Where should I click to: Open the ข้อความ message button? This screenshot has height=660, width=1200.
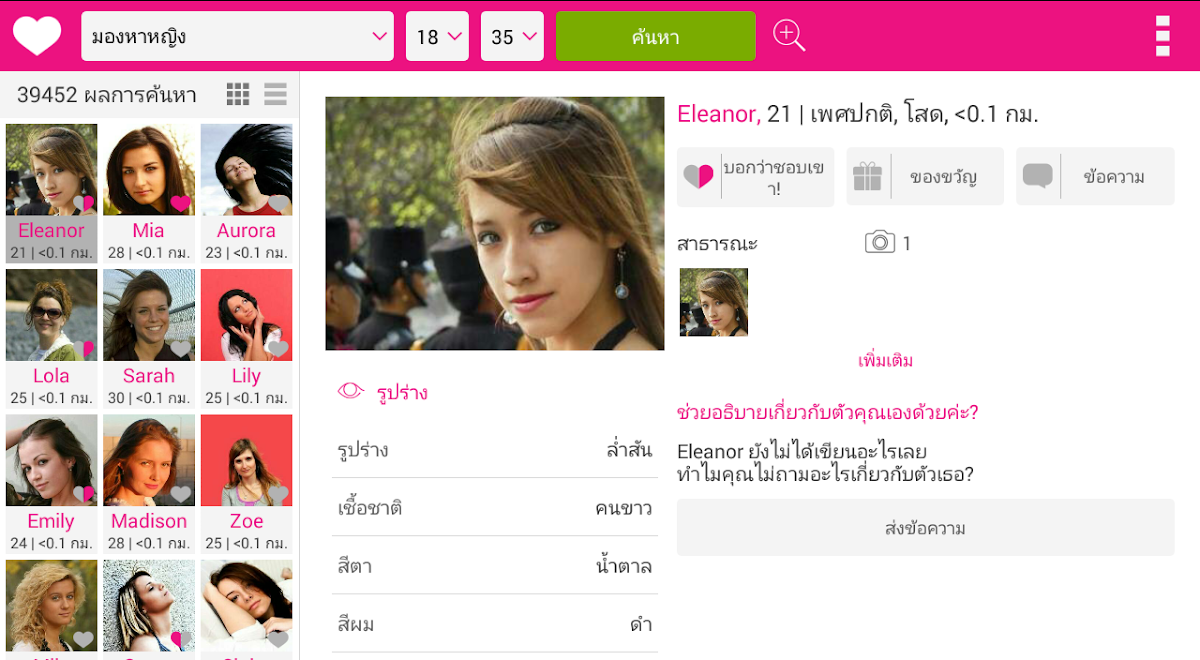coord(1095,177)
